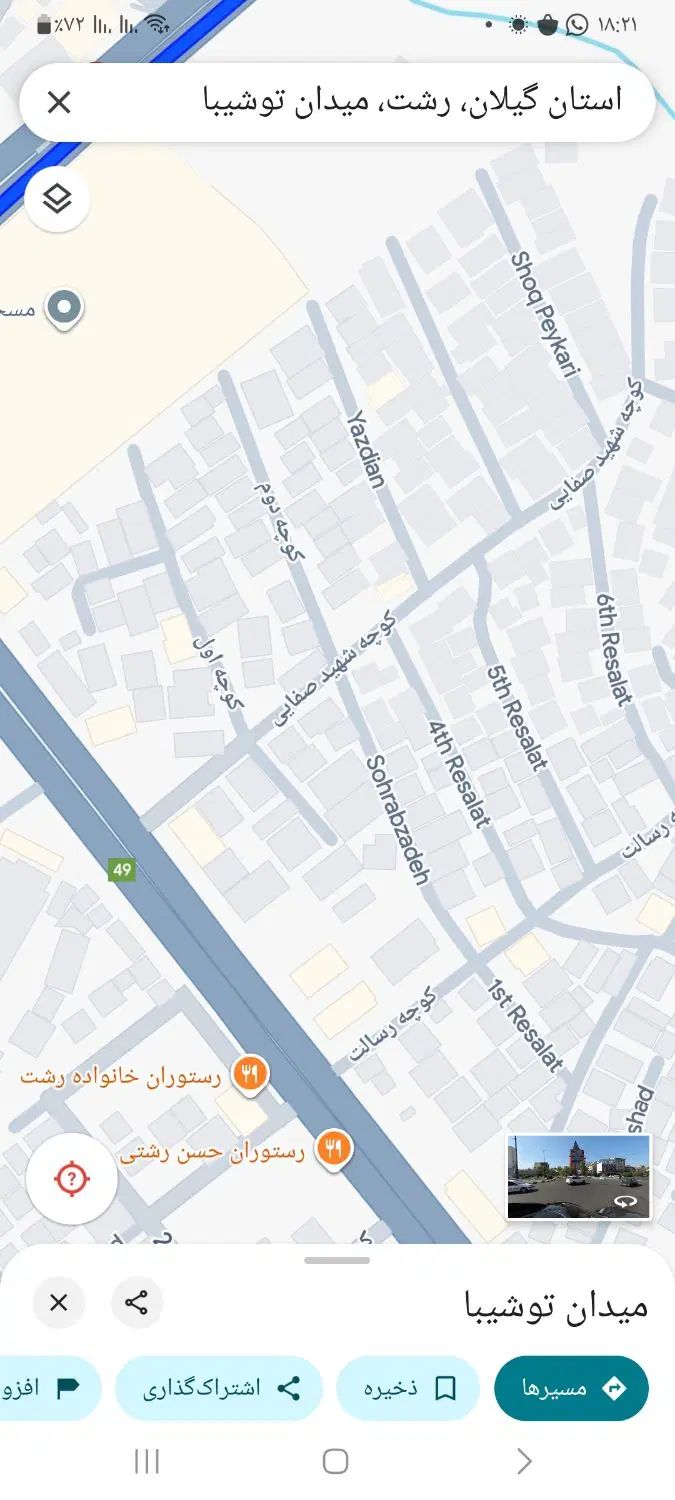Image resolution: width=675 pixels, height=1500 pixels.
Task: Tap the mosque location pin
Action: 65,307
